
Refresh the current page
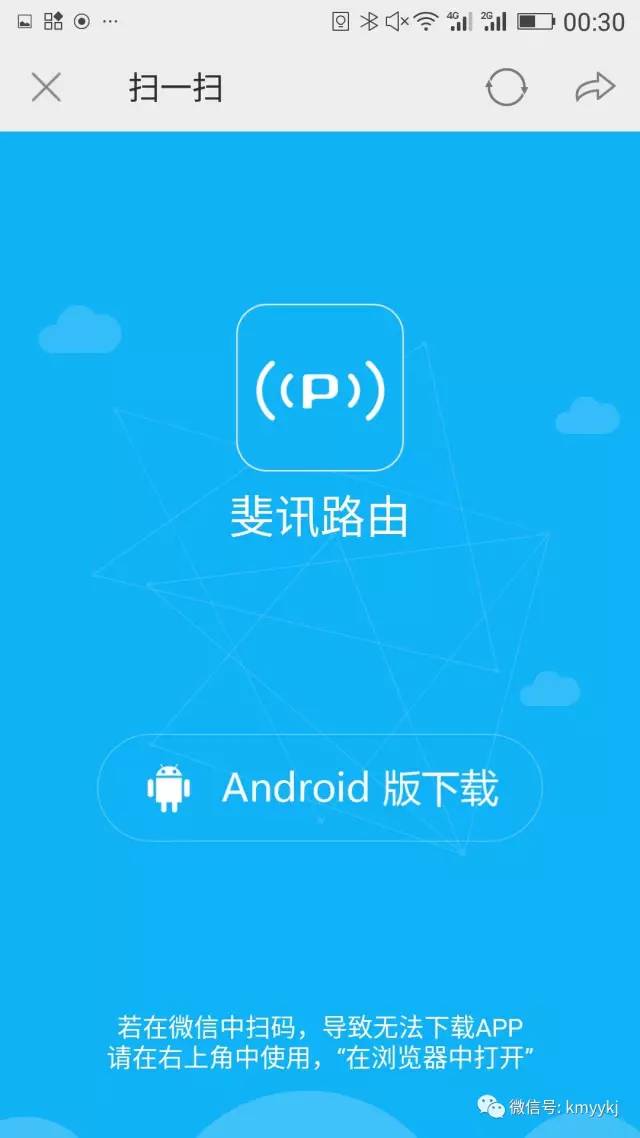click(x=506, y=88)
